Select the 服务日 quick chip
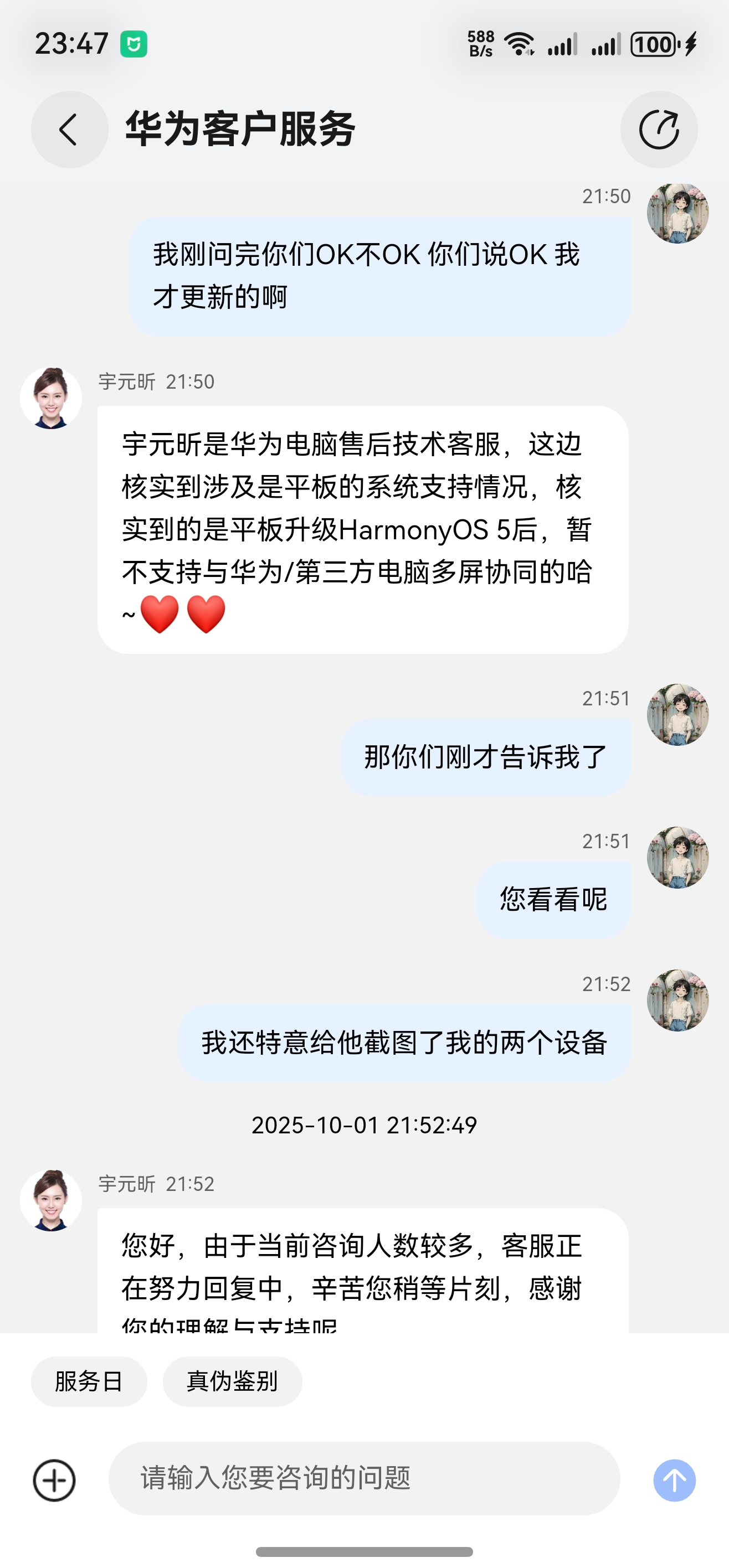The height and width of the screenshot is (1568, 729). pos(89,1381)
